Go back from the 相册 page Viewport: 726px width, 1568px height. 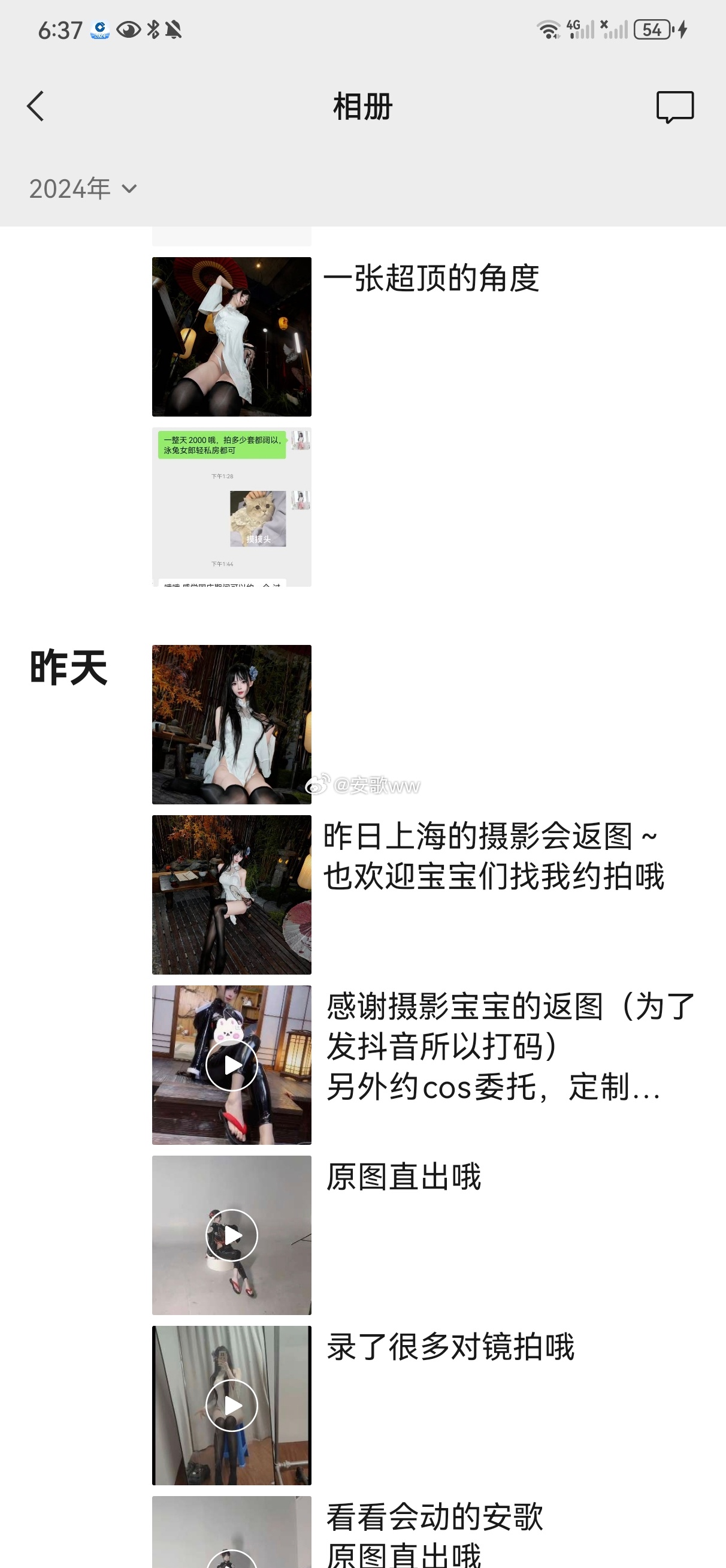click(36, 107)
